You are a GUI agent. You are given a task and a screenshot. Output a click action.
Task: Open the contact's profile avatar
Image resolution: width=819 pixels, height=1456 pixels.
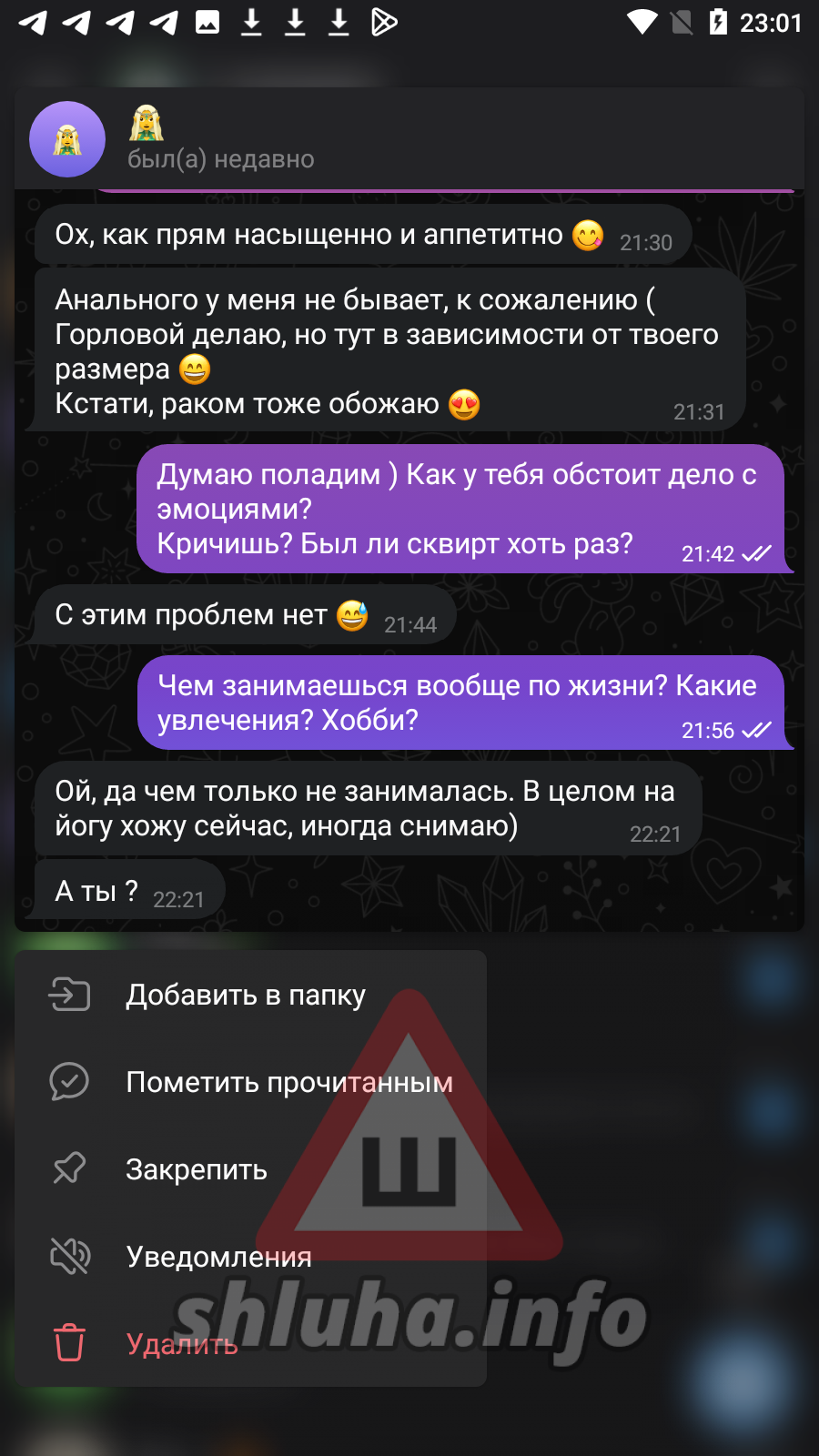(67, 139)
